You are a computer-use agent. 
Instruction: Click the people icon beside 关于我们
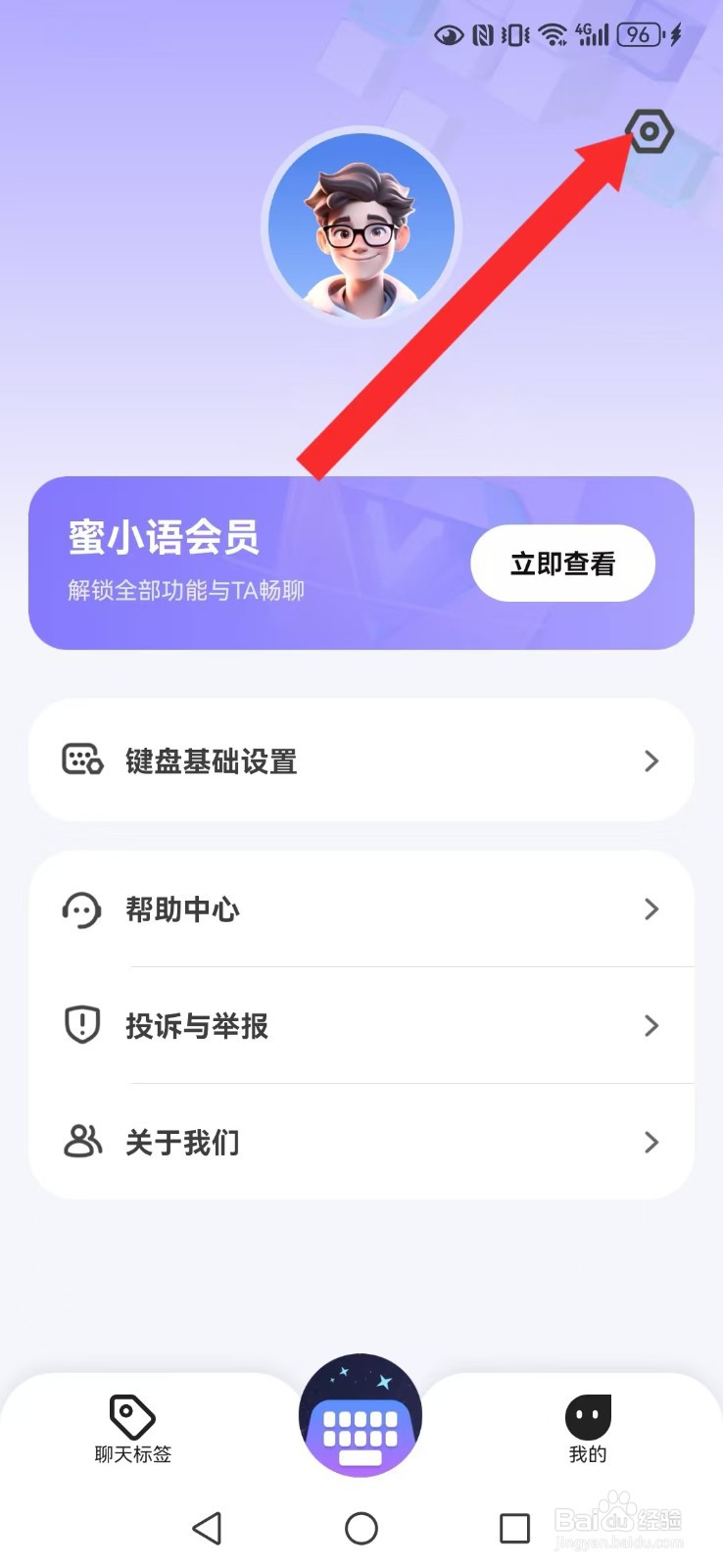(x=82, y=1142)
